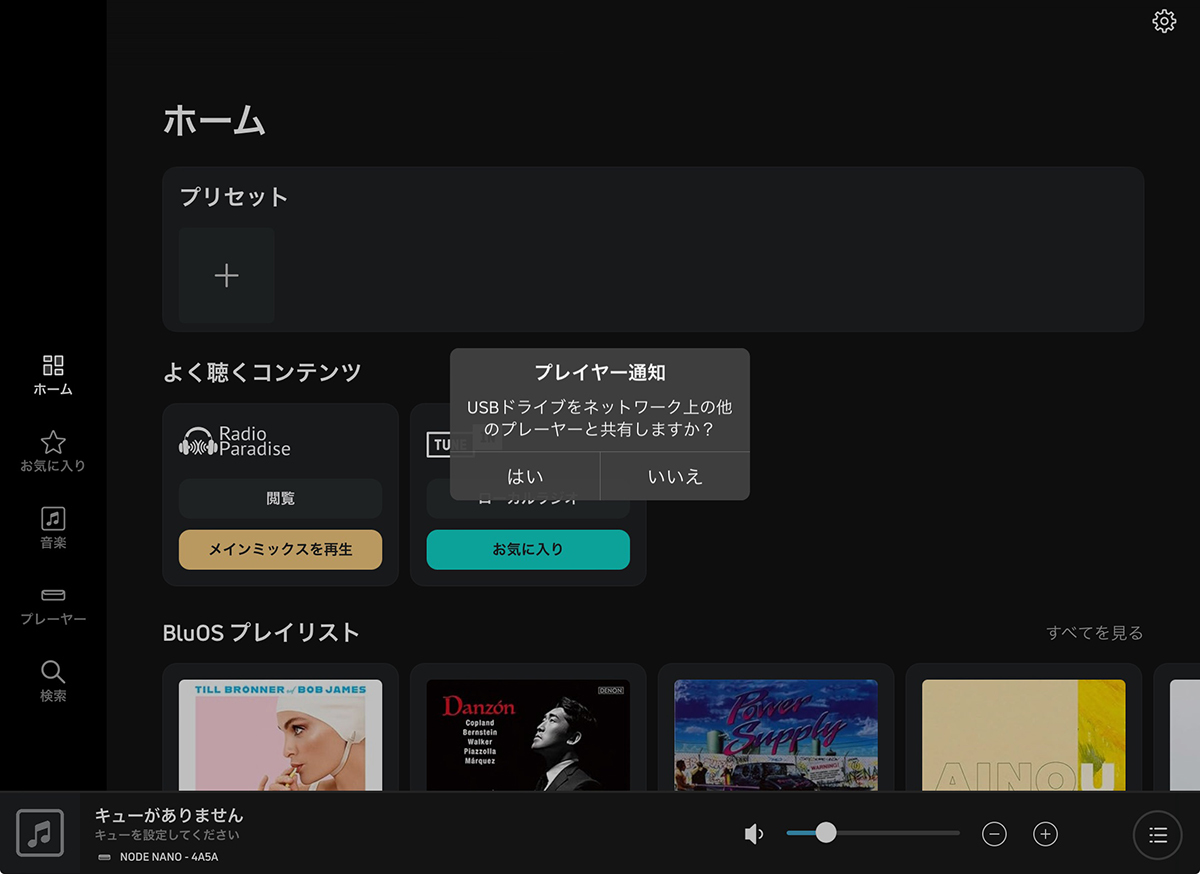Viewport: 1200px width, 874px height.
Task: Open the 検索 tab
Action: click(53, 681)
